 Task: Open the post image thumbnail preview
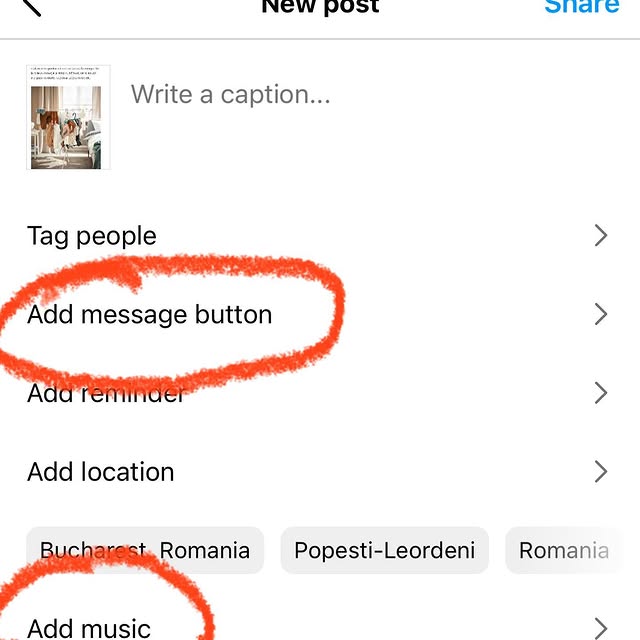coord(68,117)
